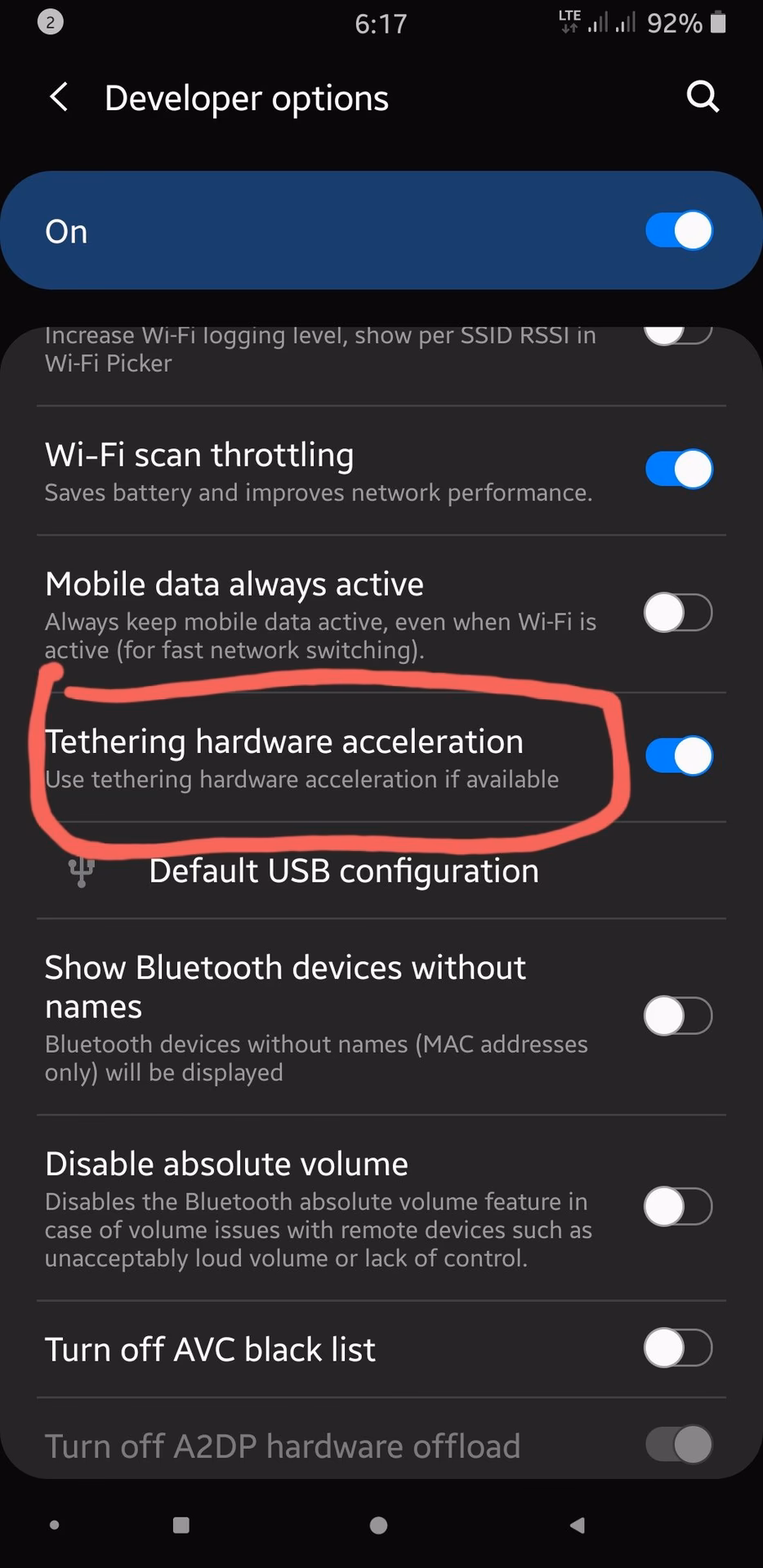Viewport: 763px width, 1568px height.
Task: Tap the LTE signal indicator
Action: pyautogui.click(x=569, y=22)
